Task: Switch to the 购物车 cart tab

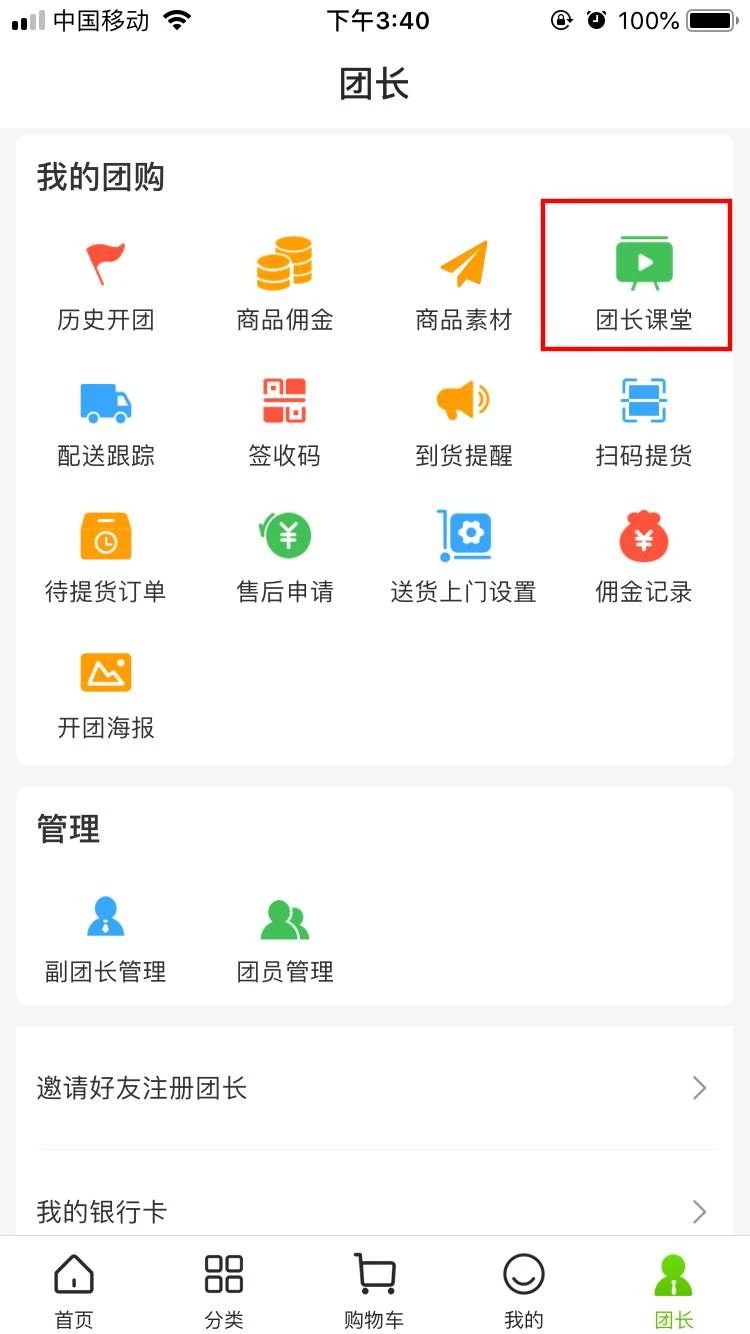Action: pos(374,1291)
